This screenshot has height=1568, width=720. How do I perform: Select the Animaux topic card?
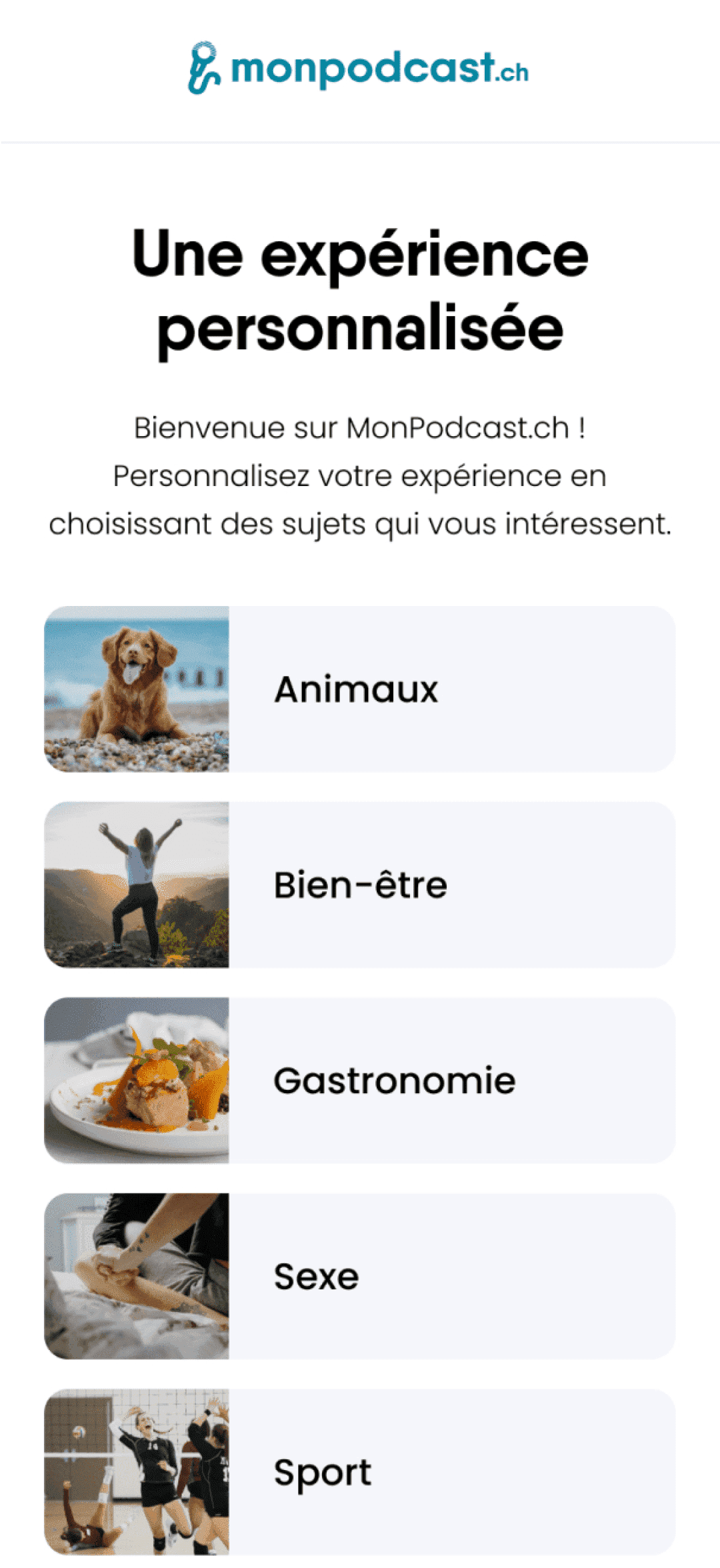pyautogui.click(x=360, y=689)
